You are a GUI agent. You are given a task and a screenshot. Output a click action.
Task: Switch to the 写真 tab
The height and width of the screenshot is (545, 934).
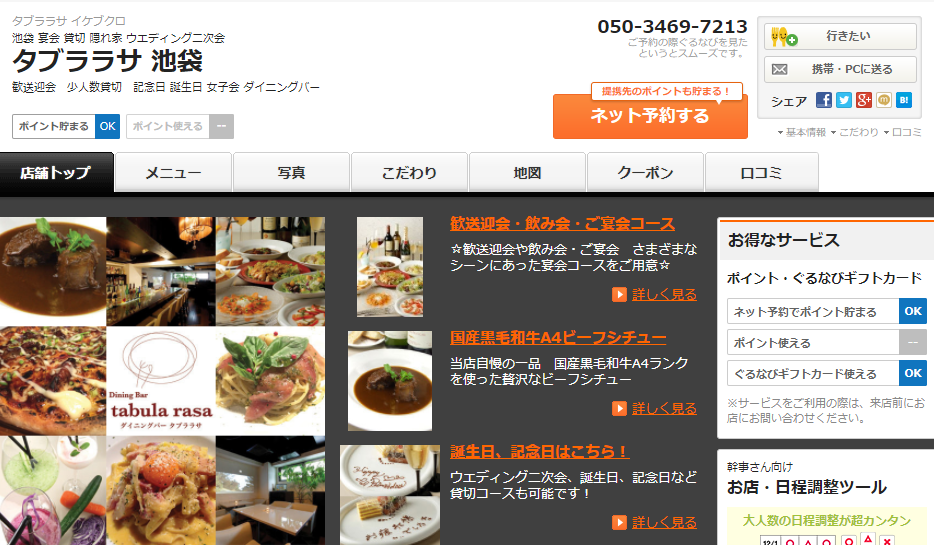(x=291, y=173)
